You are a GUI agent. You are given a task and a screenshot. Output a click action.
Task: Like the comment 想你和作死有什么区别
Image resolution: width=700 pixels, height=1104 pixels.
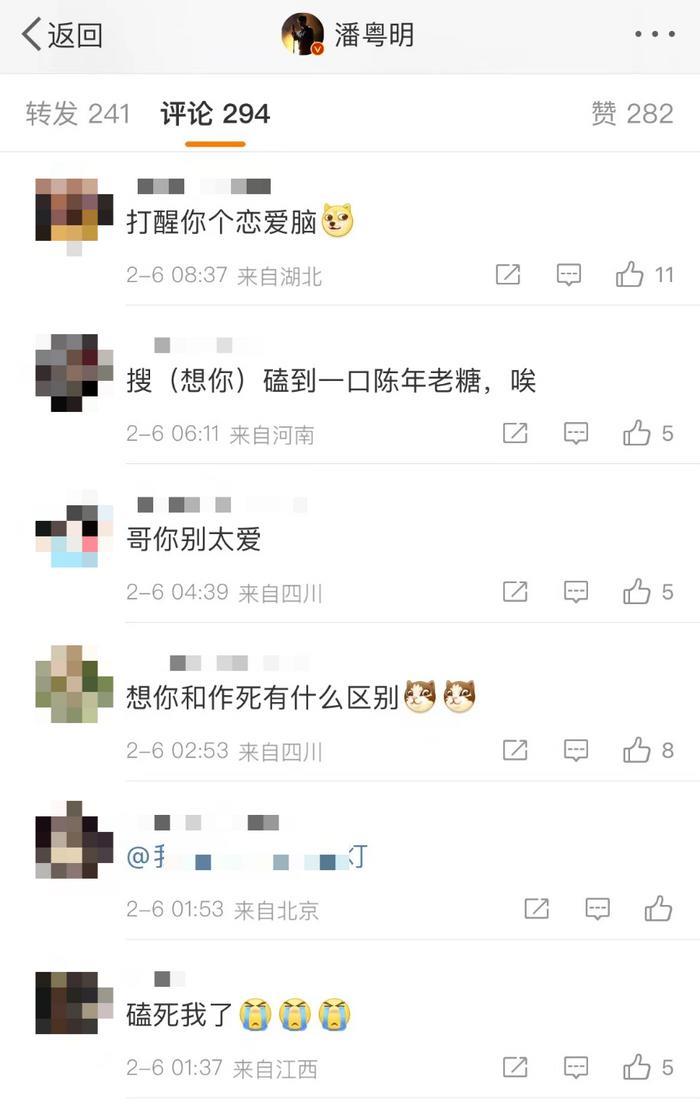pos(637,750)
